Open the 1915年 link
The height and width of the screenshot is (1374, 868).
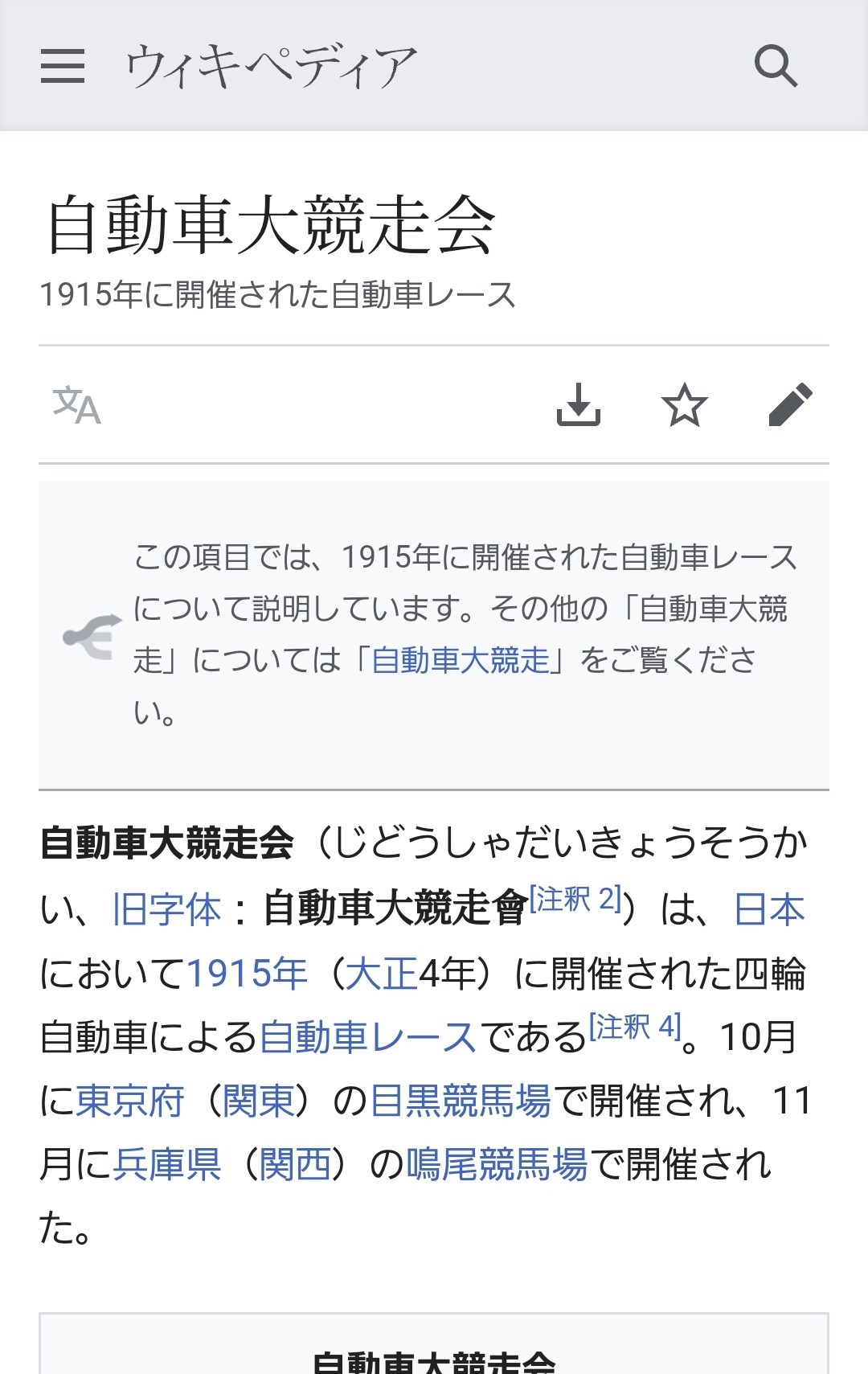coord(248,974)
